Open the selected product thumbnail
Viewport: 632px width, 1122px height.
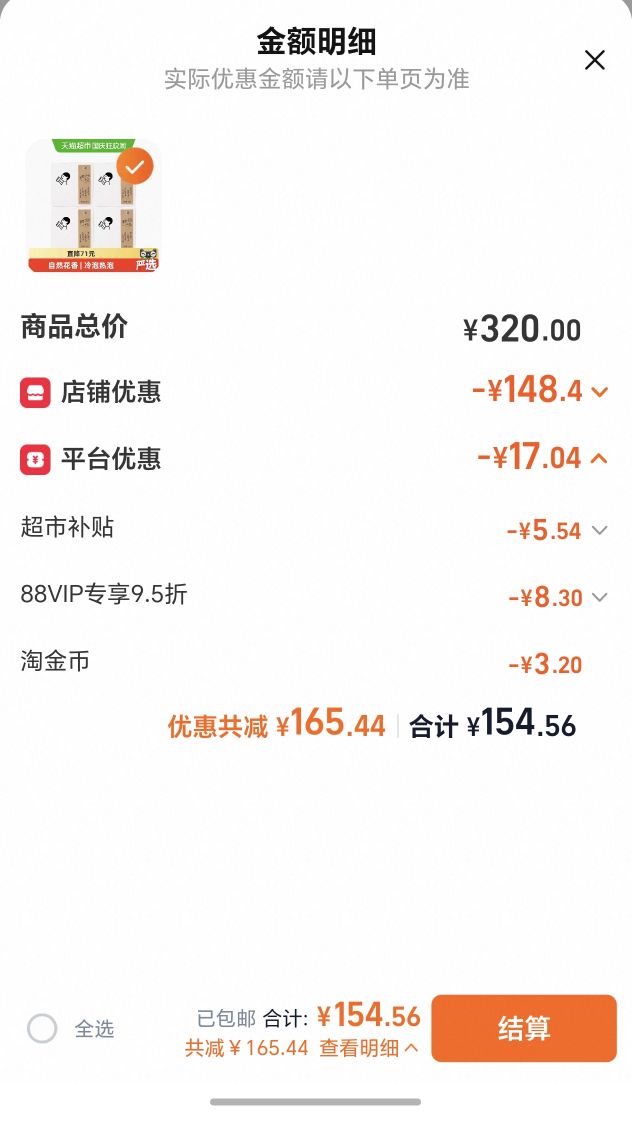93,205
